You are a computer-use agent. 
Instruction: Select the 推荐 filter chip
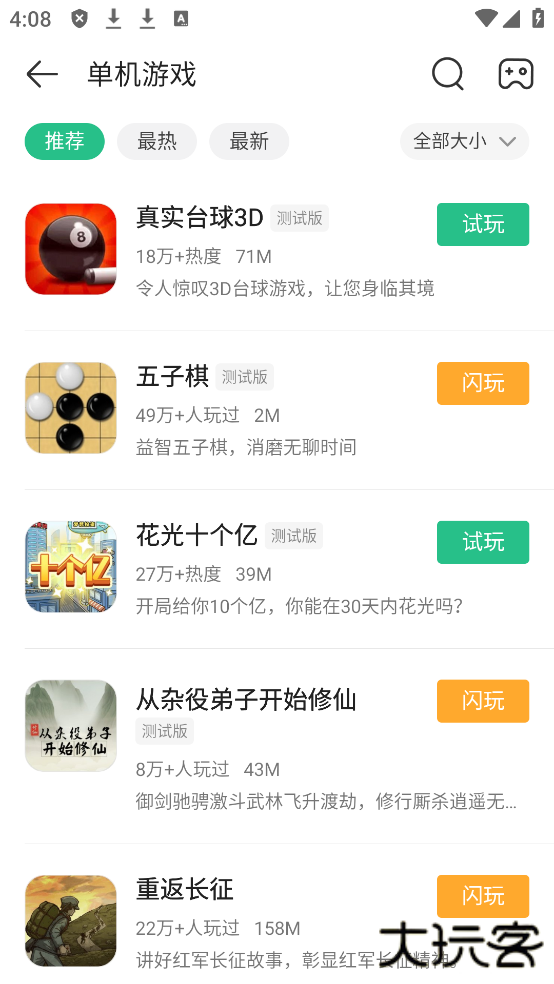coord(65,141)
